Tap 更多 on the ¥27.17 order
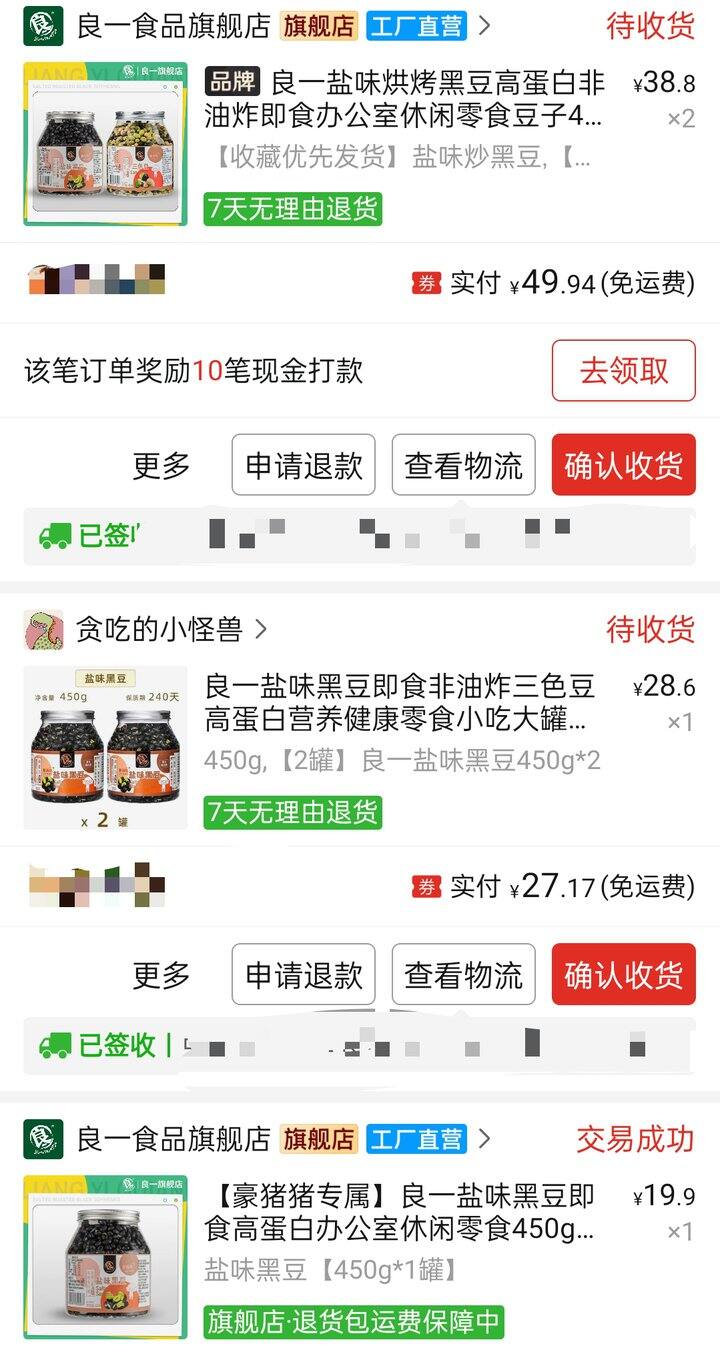 pos(161,974)
